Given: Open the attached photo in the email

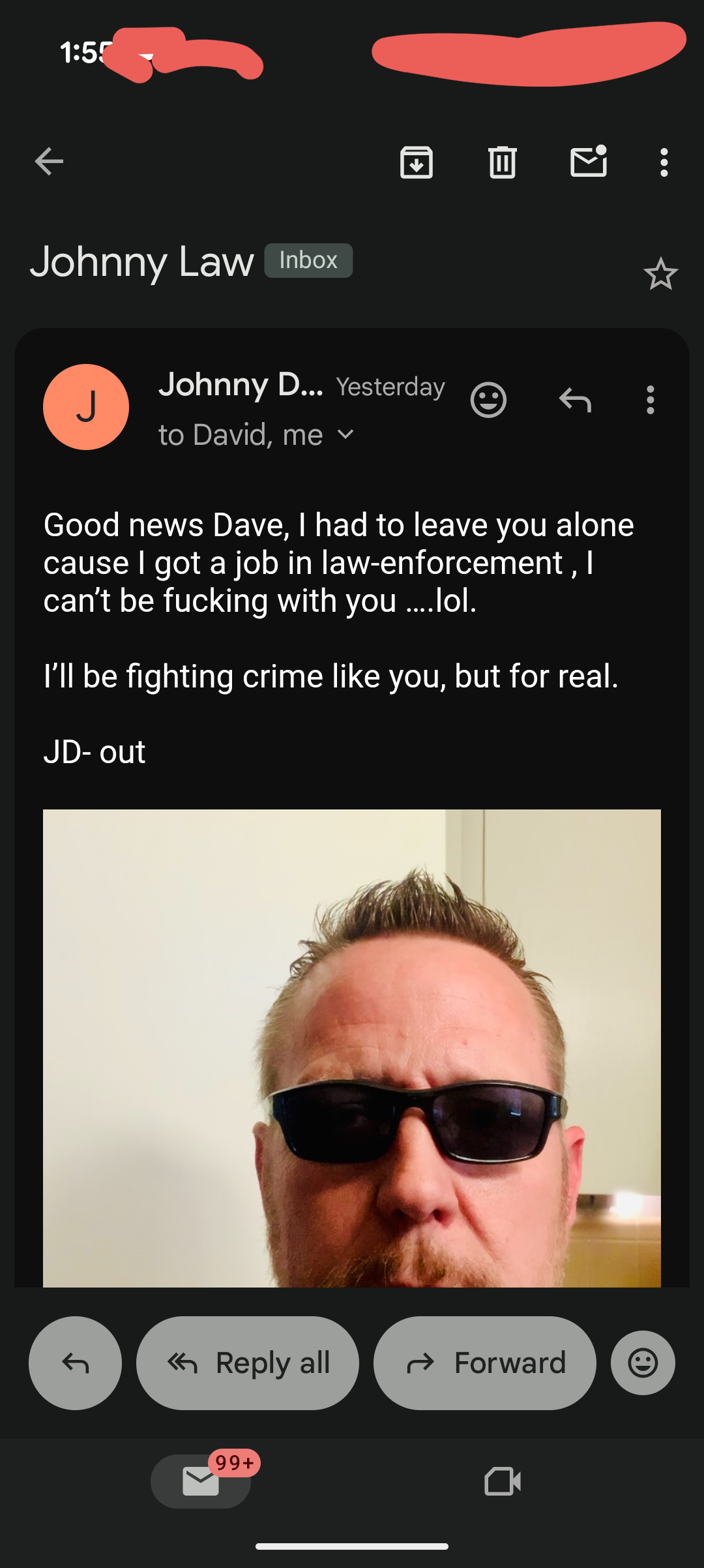Looking at the screenshot, I should point(352,1048).
